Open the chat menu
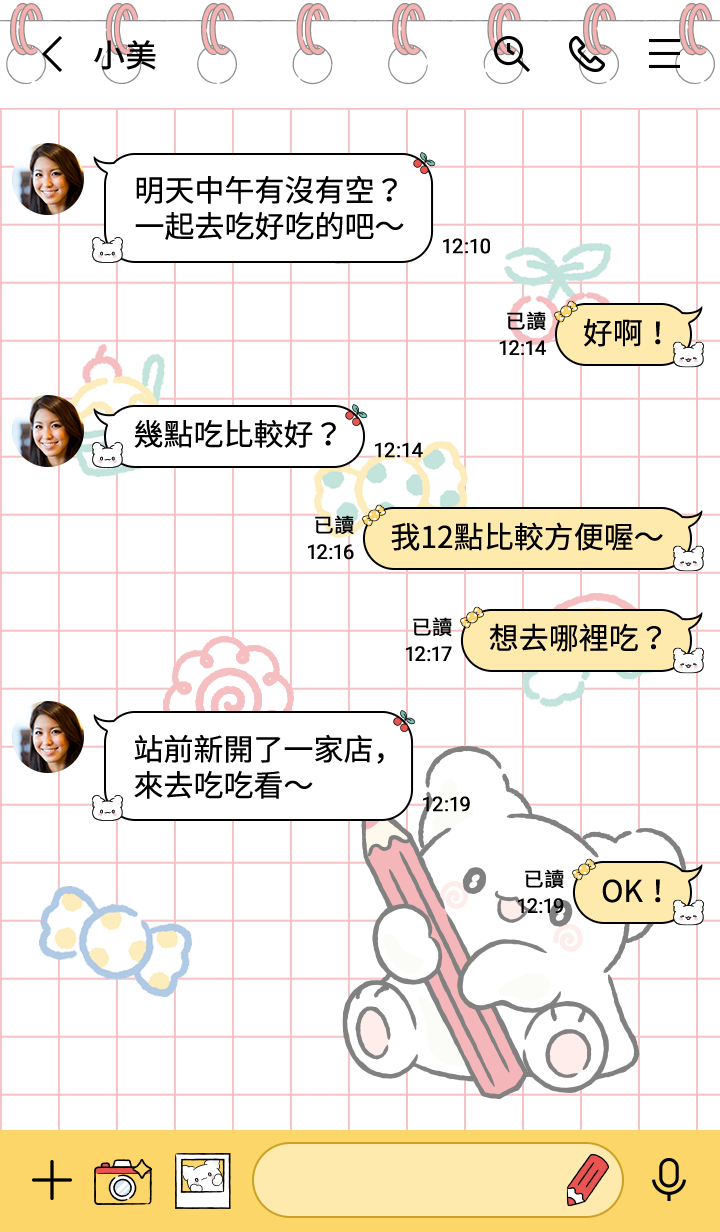 tap(664, 53)
